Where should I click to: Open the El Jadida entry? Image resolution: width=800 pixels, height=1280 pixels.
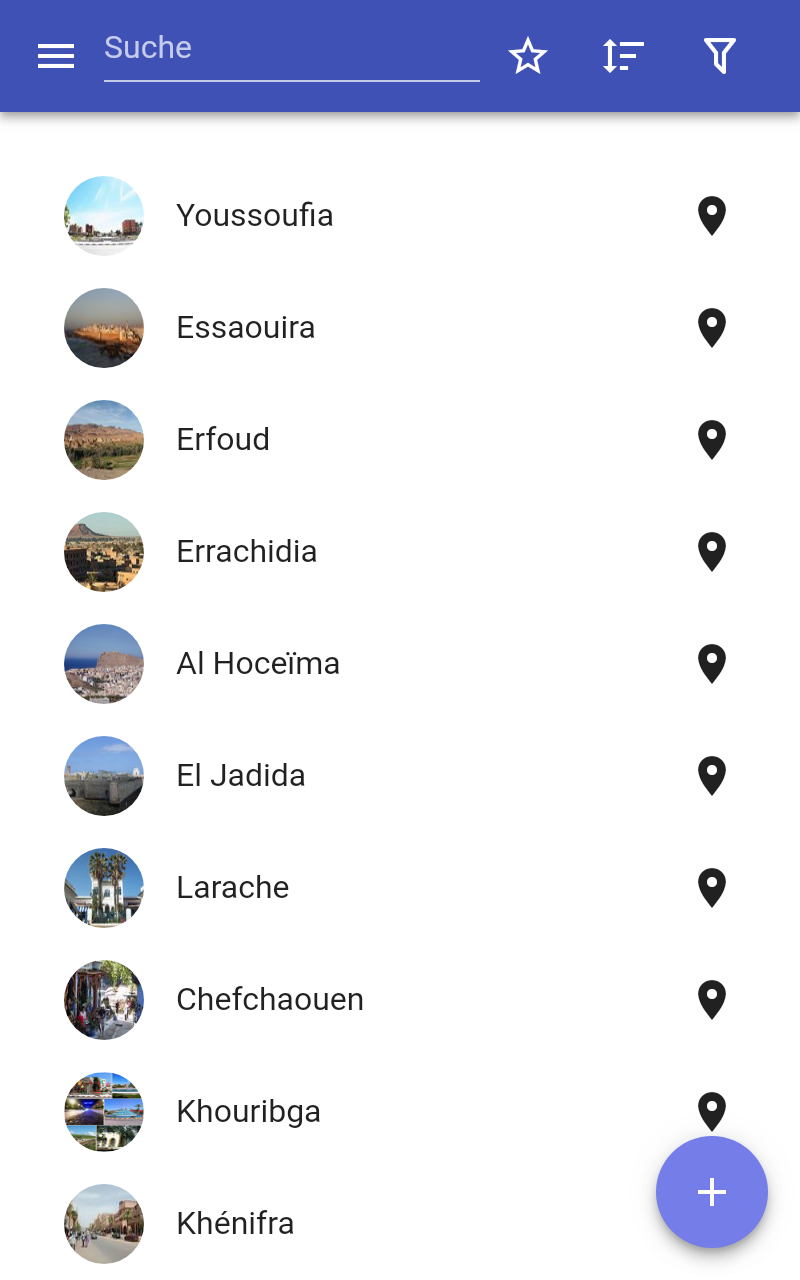pos(241,775)
